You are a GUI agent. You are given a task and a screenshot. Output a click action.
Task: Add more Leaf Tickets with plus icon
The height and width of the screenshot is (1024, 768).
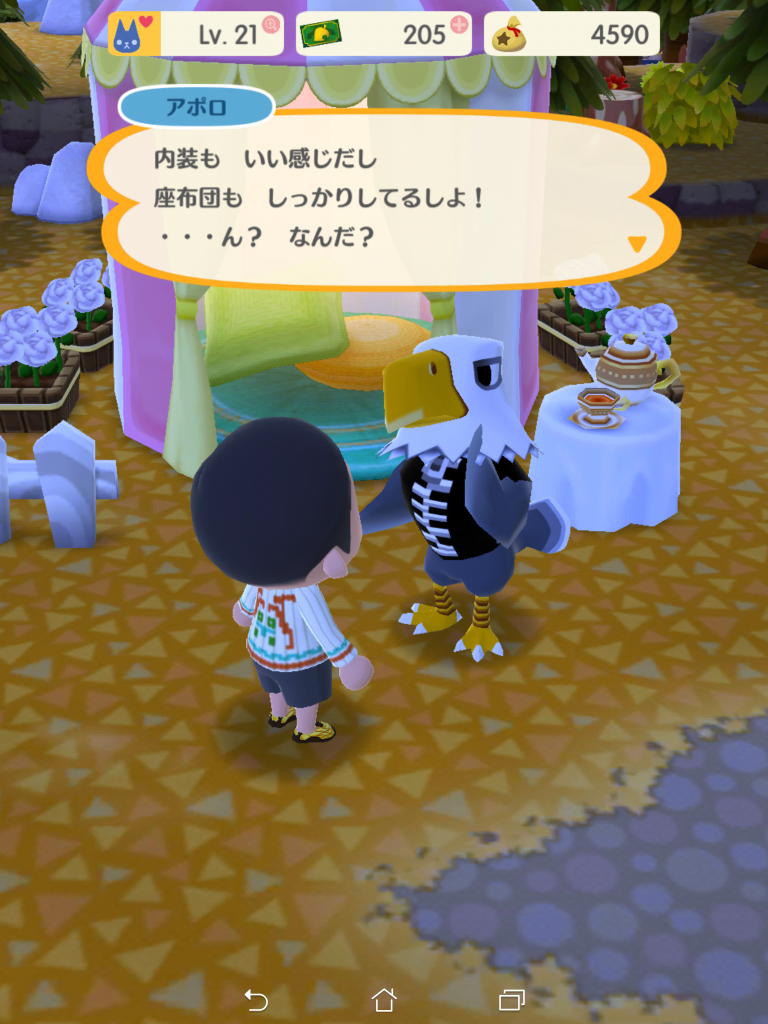pos(459,24)
